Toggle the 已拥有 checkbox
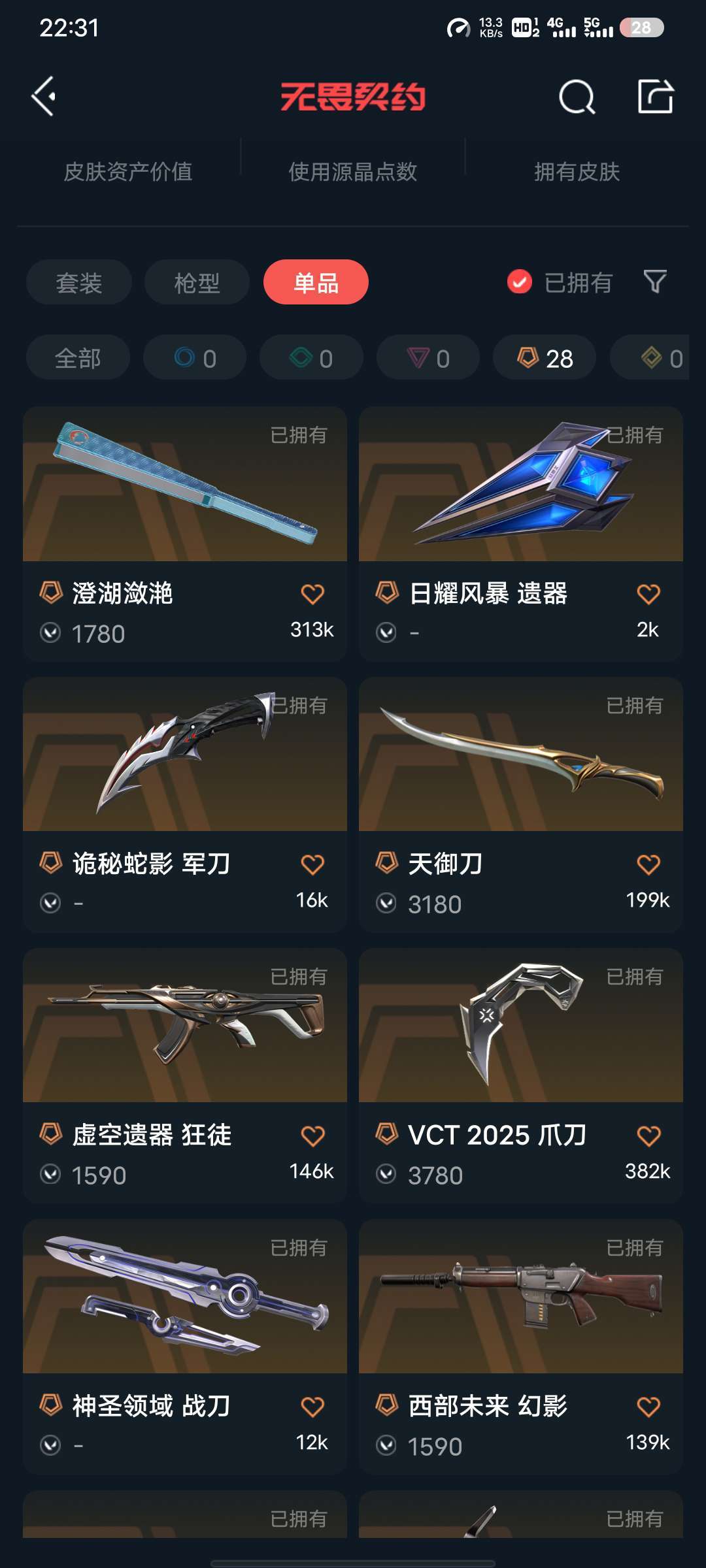Screen dimensions: 706x1568 click(x=520, y=282)
